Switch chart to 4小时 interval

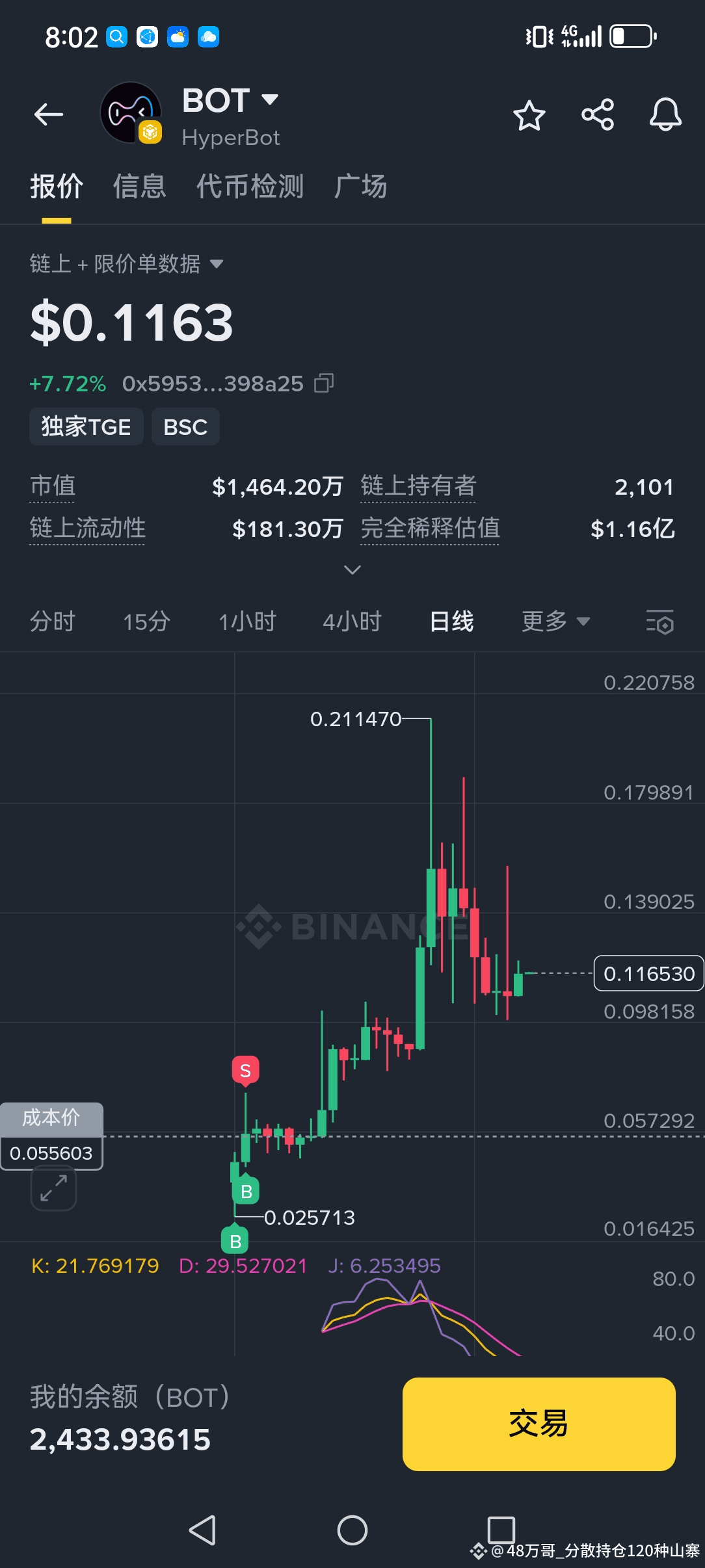(352, 621)
